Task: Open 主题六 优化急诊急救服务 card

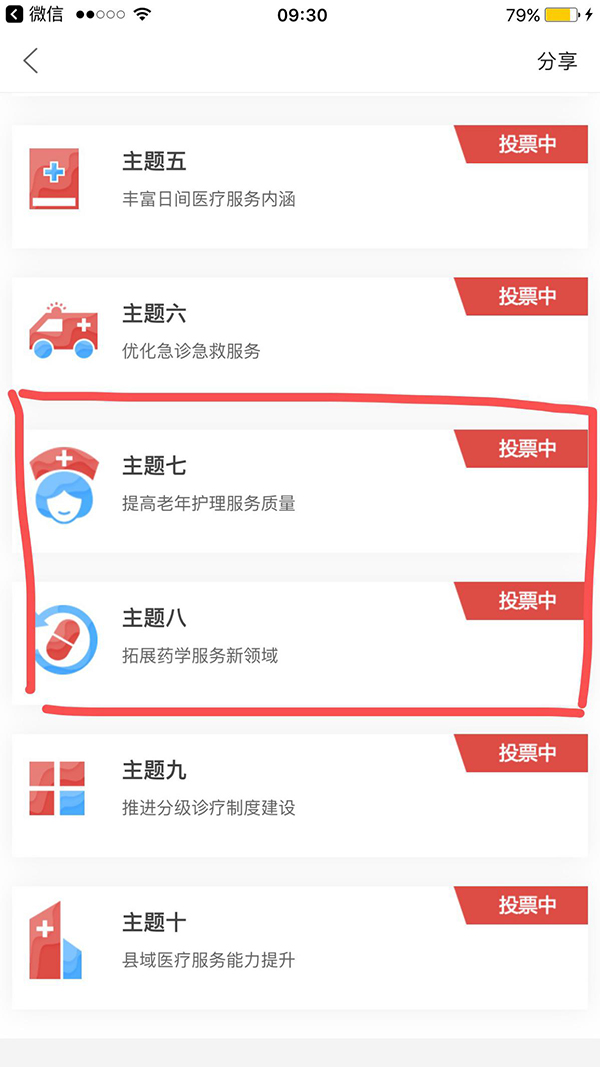Action: tap(300, 339)
